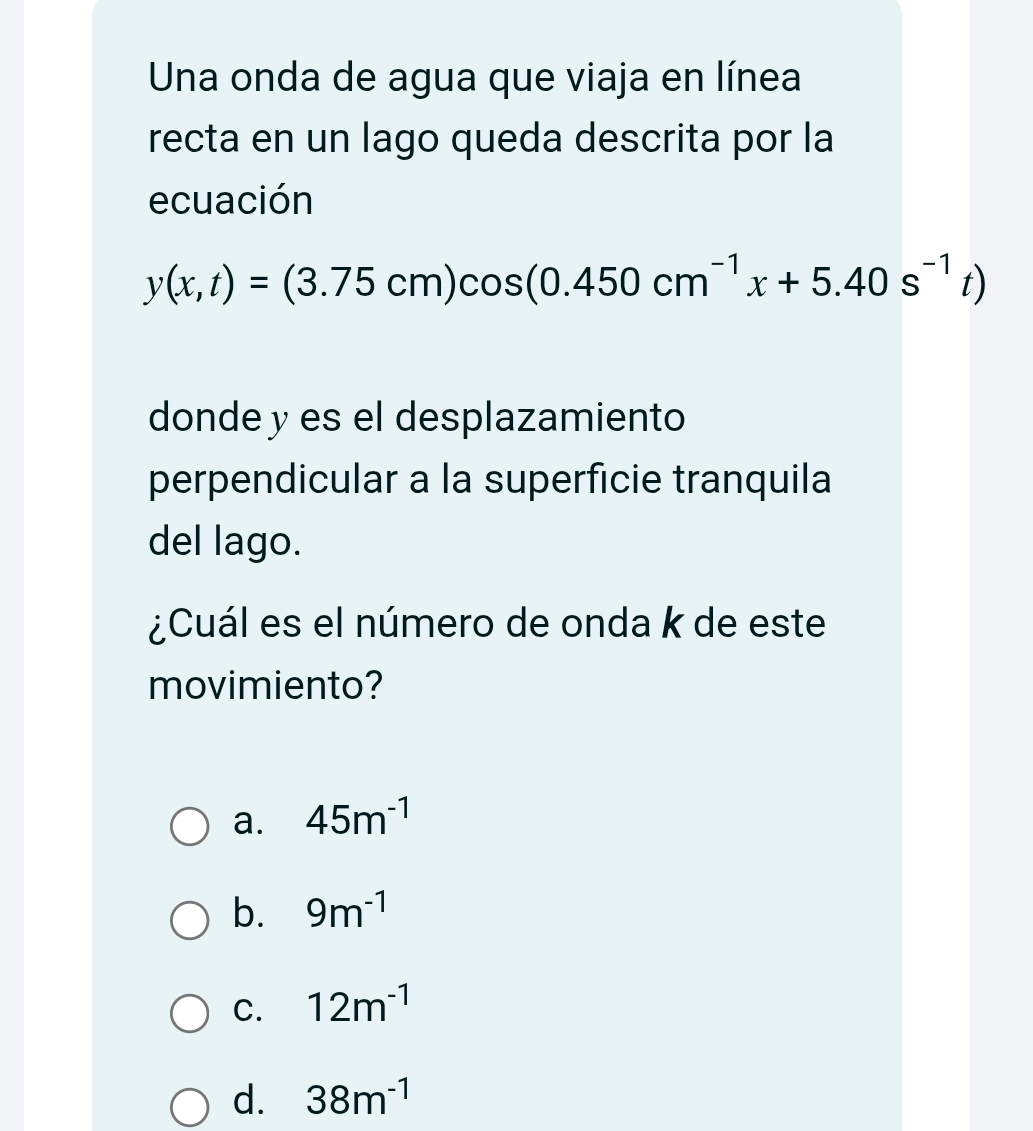Click the label text 12m⁻¹
Viewport: 1033px width, 1131px height.
tap(355, 1007)
